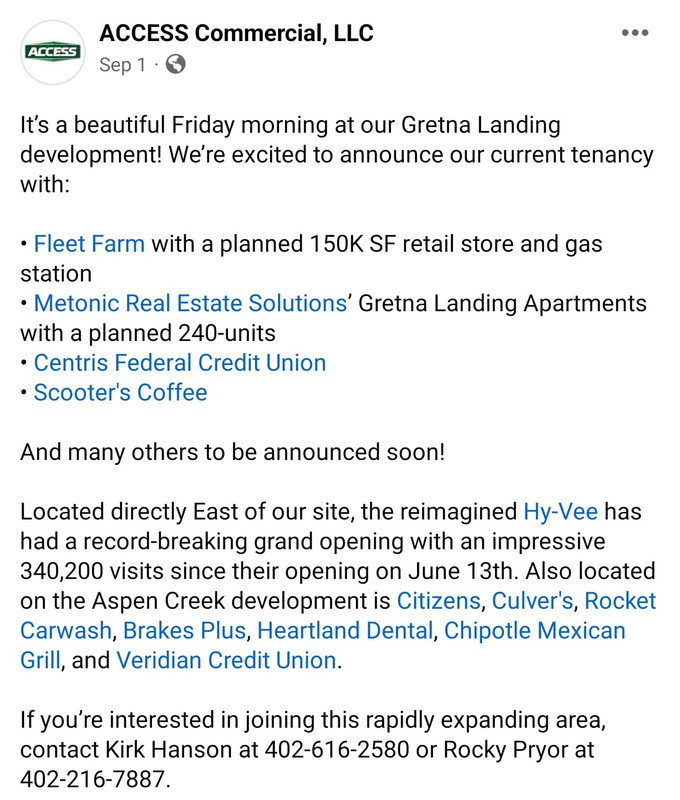This screenshot has width=680, height=800.
Task: Visit Metonic Real Estate Solutions link
Action: (190, 303)
